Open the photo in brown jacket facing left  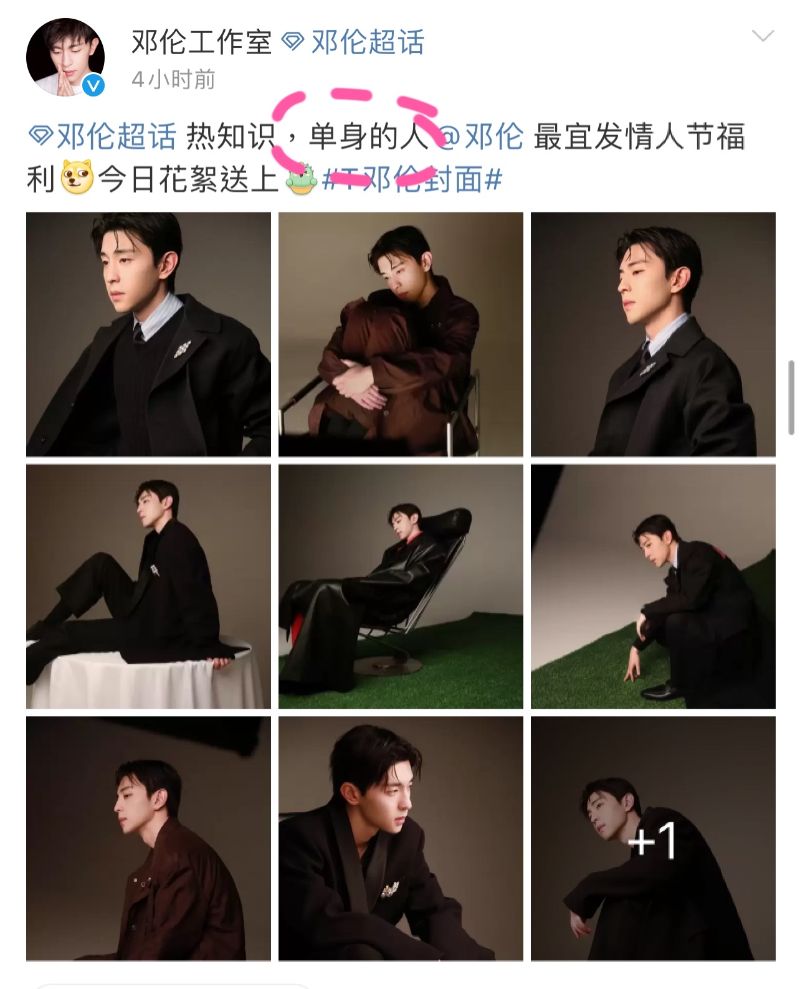148,838
